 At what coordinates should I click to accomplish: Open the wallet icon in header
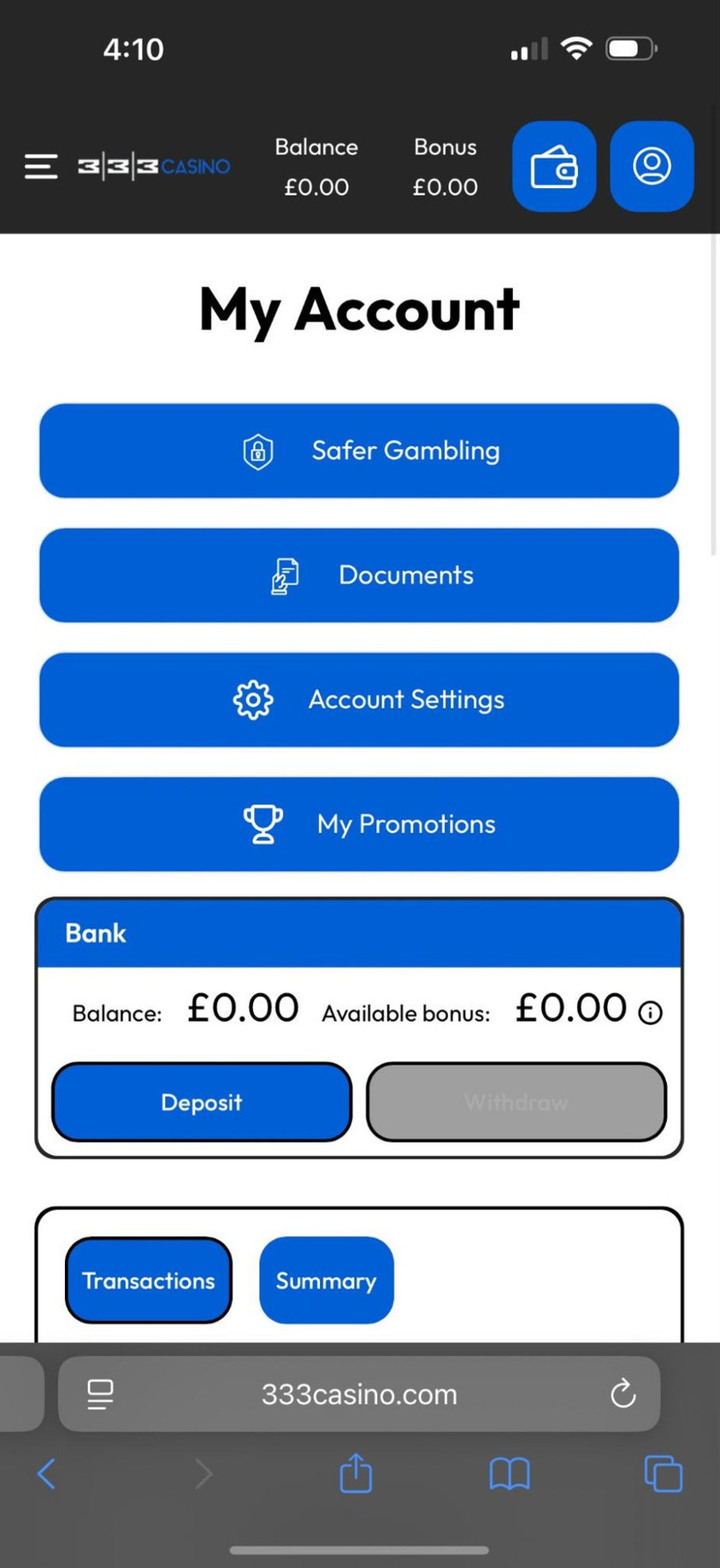coord(554,167)
